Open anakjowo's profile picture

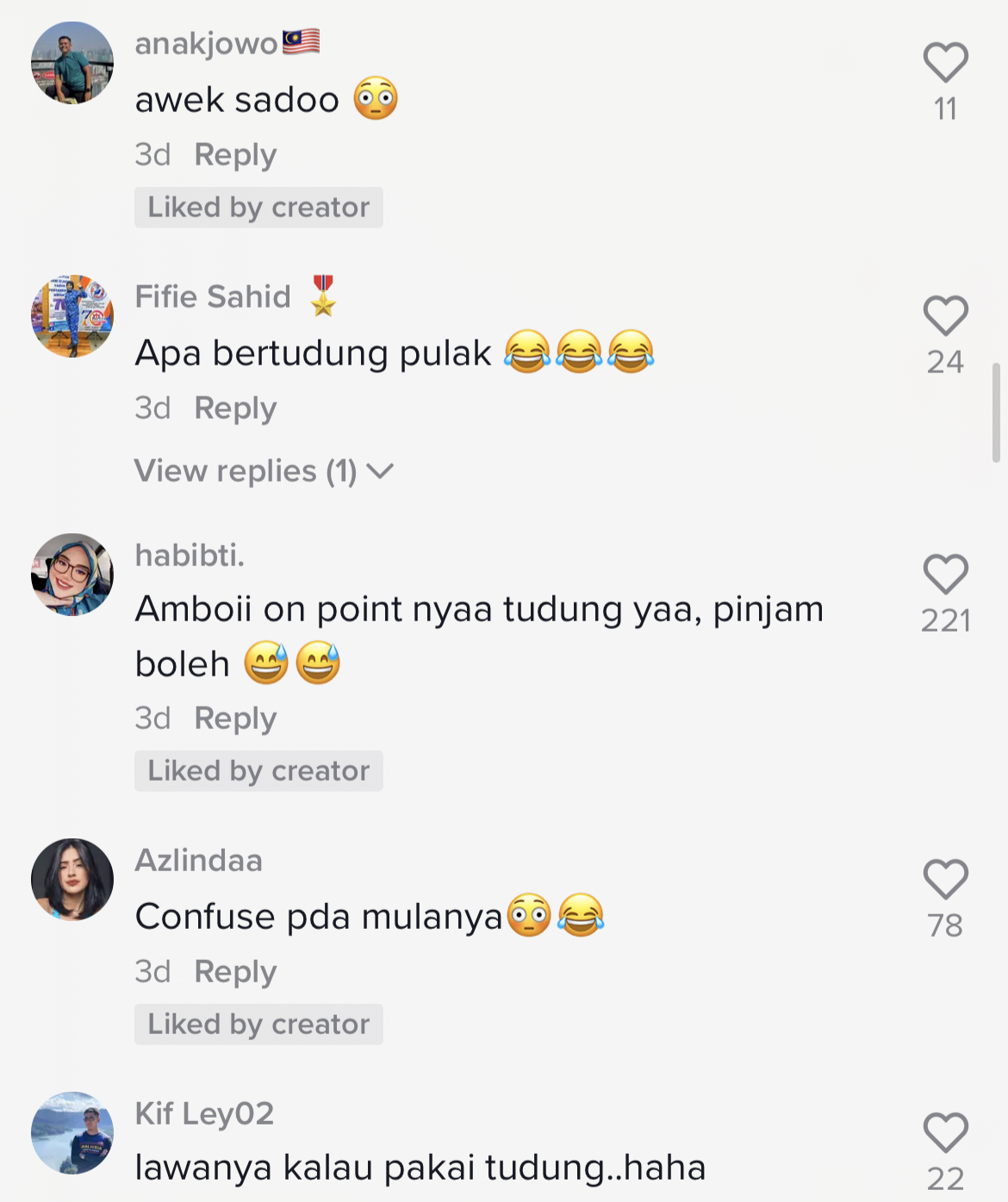coord(72,63)
